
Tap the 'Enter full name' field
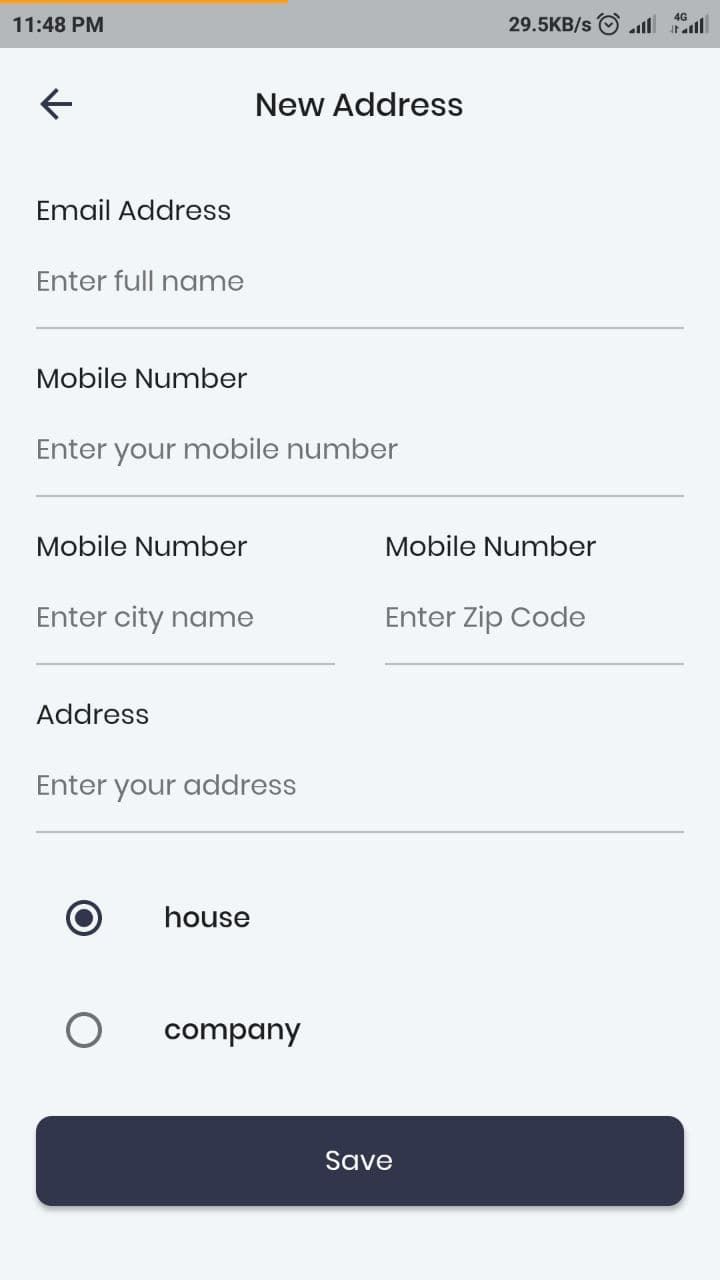pyautogui.click(x=359, y=282)
